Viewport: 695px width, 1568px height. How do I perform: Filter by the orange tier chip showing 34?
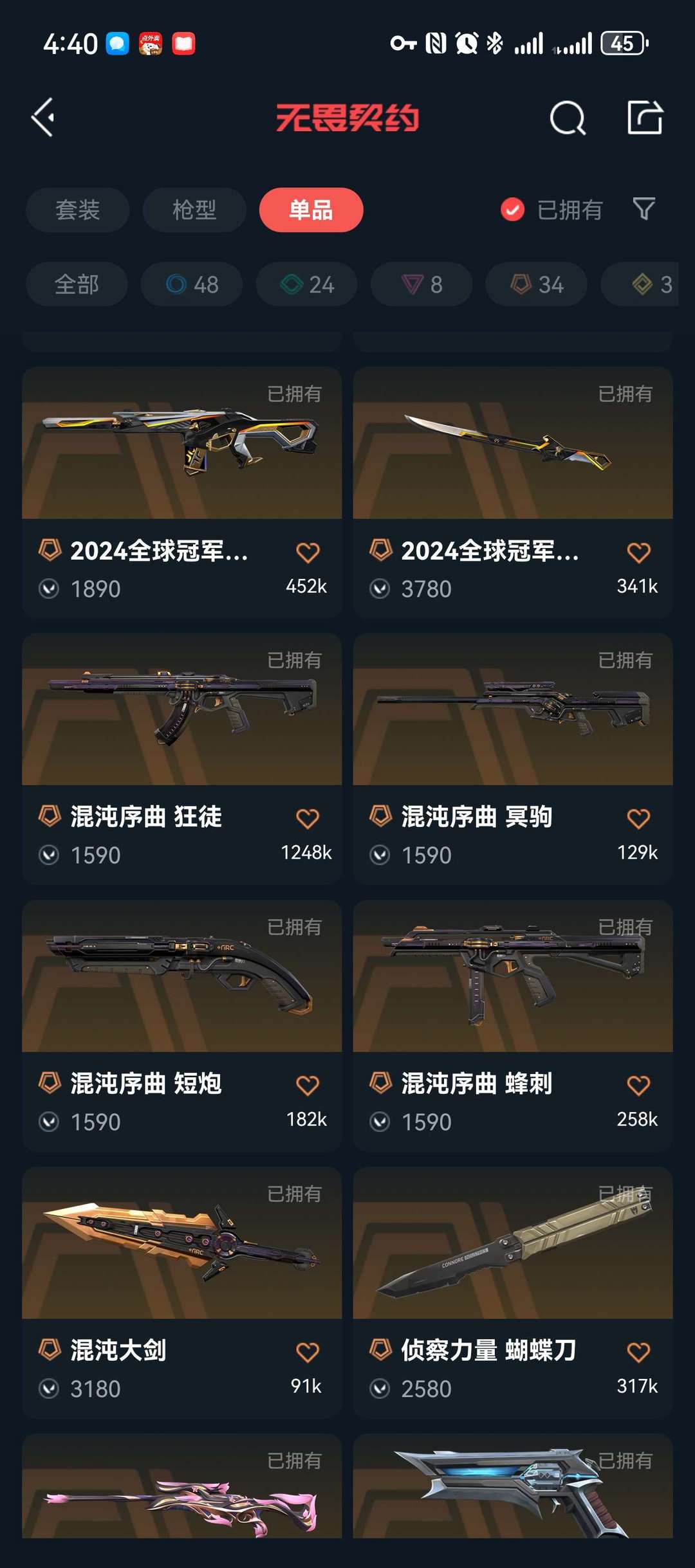point(536,284)
